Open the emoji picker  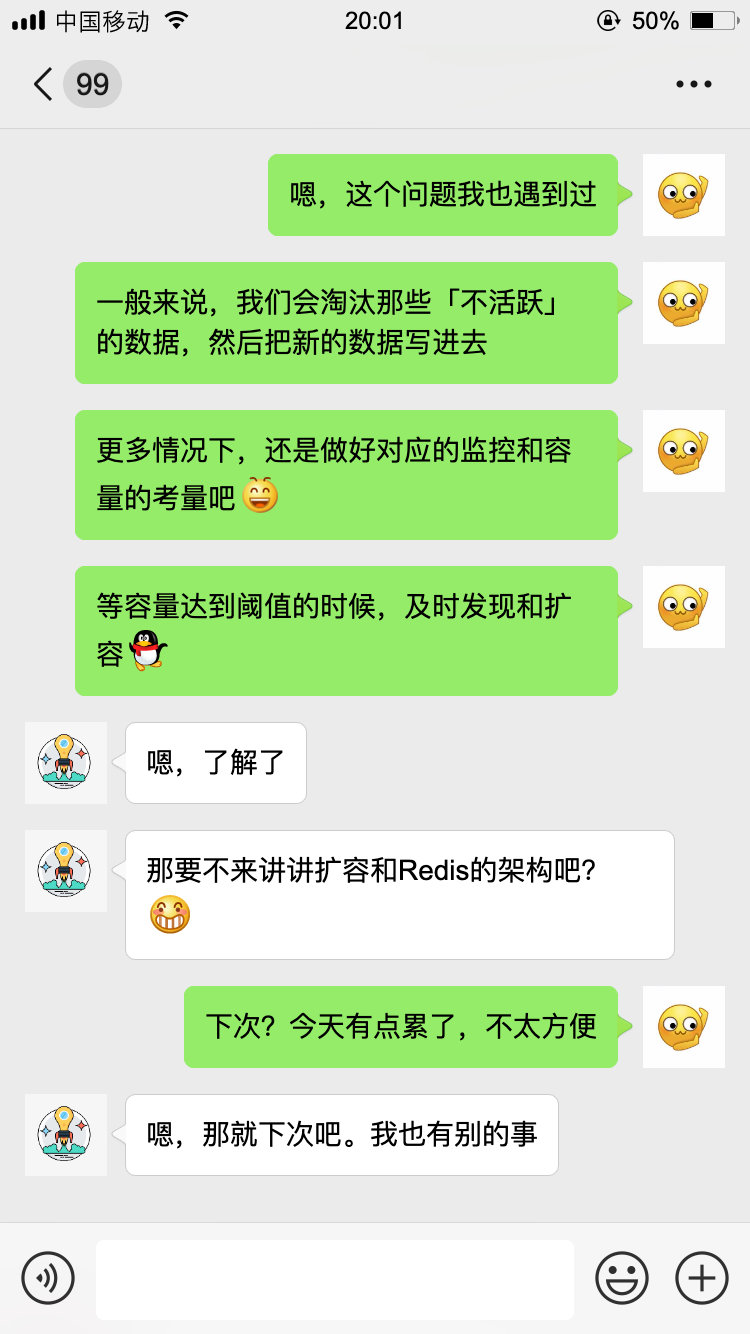[622, 1278]
